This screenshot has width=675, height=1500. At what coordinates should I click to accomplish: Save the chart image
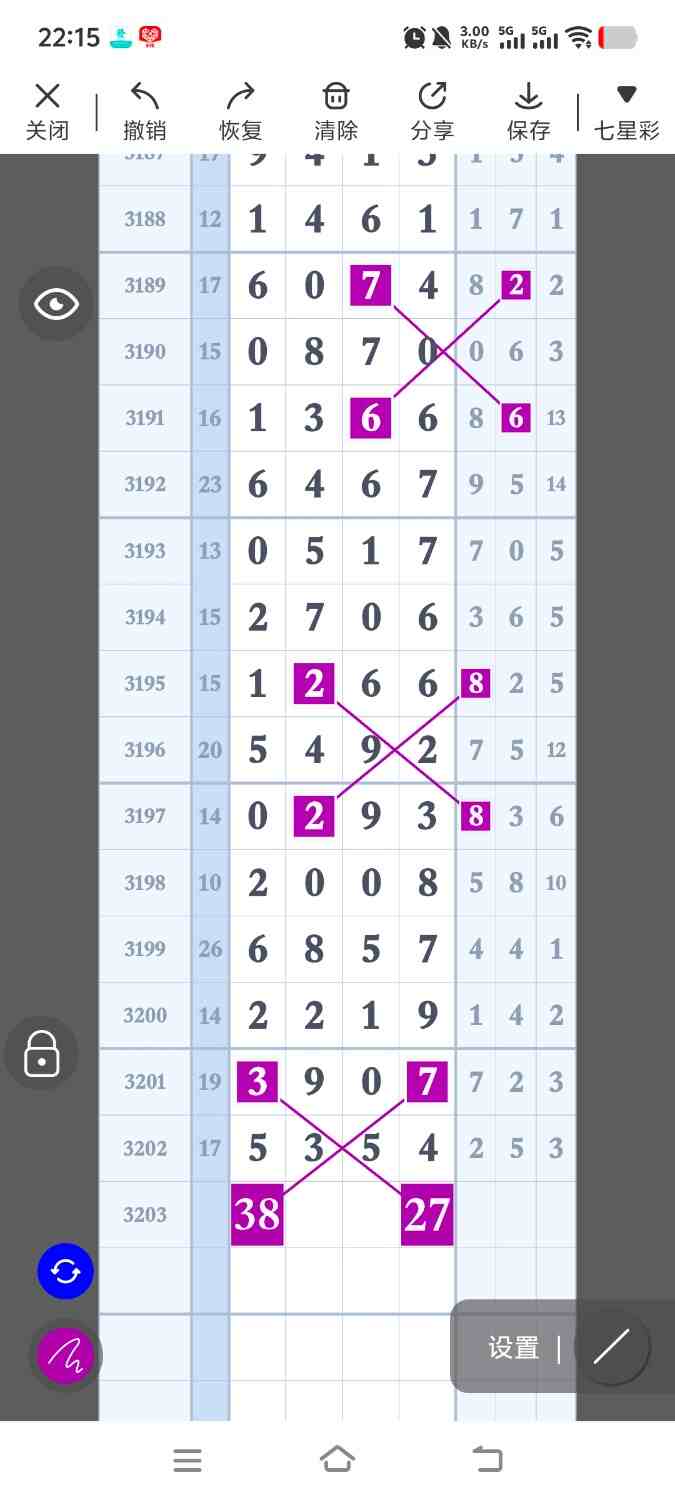528,111
